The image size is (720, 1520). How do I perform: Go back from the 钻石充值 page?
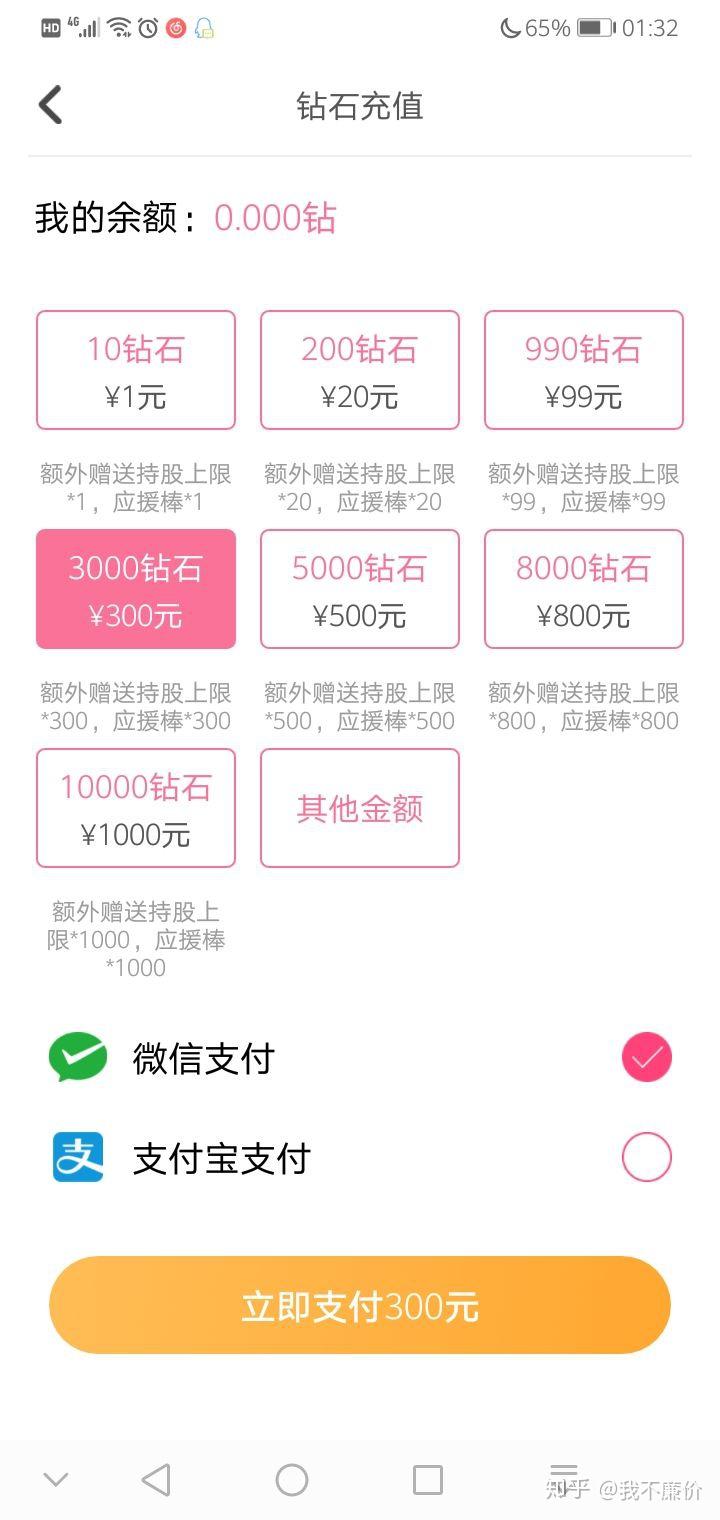[x=50, y=105]
